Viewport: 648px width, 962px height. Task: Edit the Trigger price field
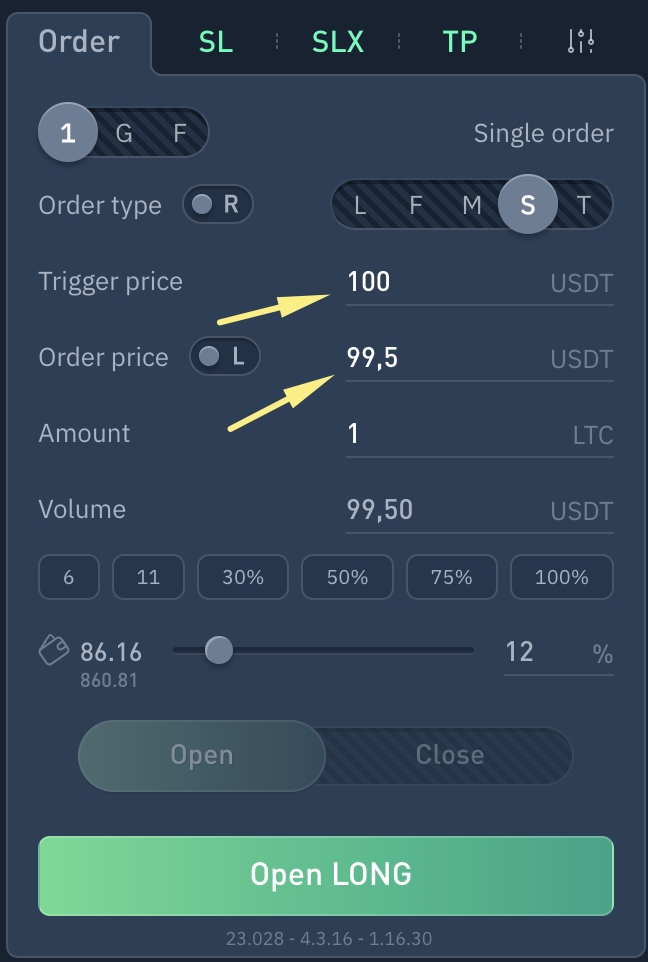pos(440,282)
